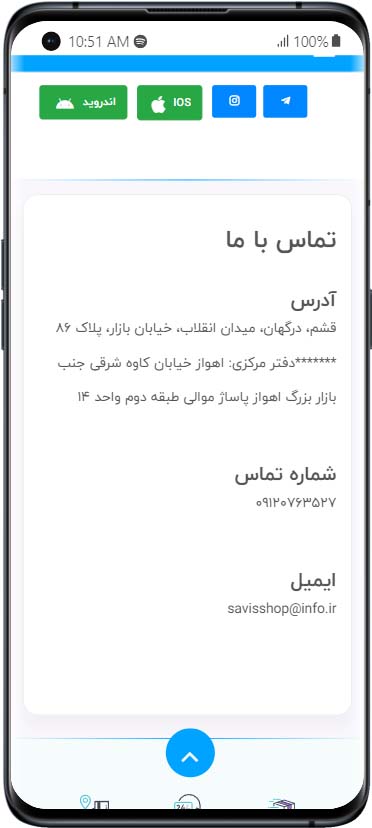Open the iOS app download button
372x828 pixels.
[x=170, y=102]
